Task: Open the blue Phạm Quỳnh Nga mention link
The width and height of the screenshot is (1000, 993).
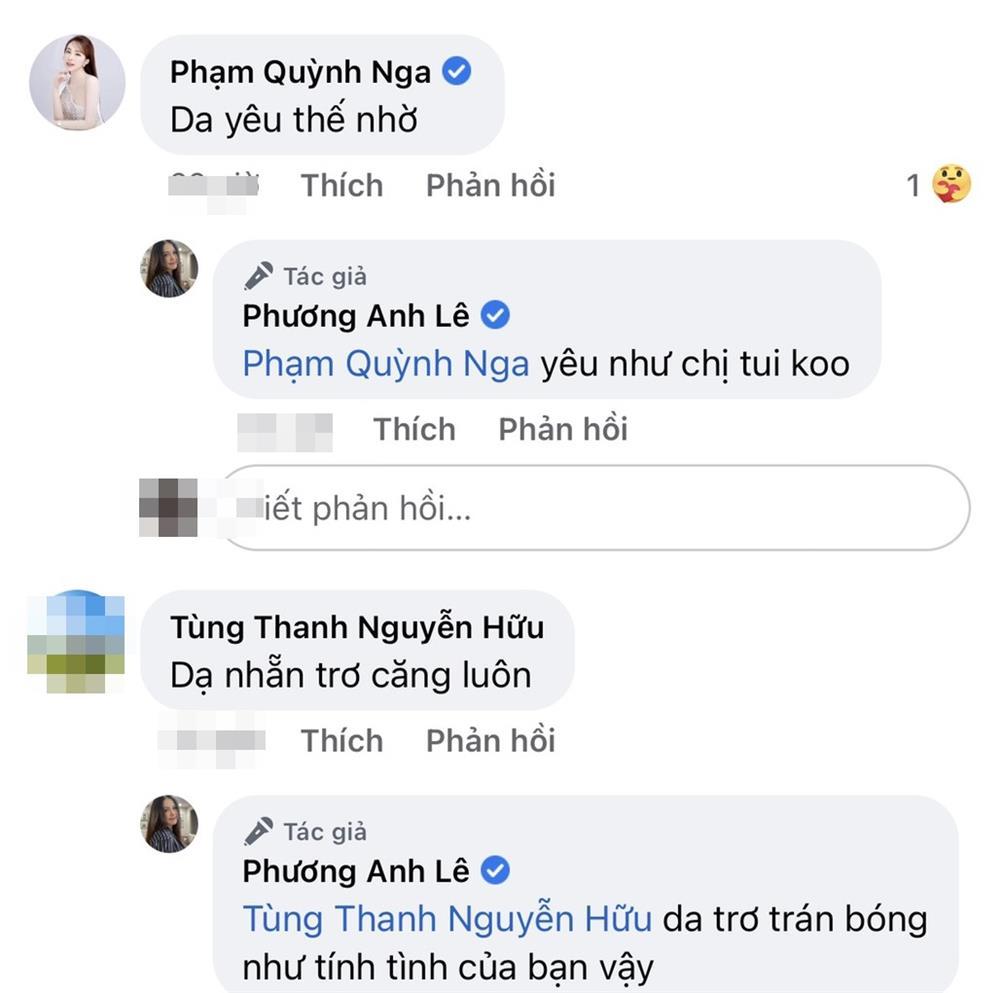Action: (x=386, y=363)
